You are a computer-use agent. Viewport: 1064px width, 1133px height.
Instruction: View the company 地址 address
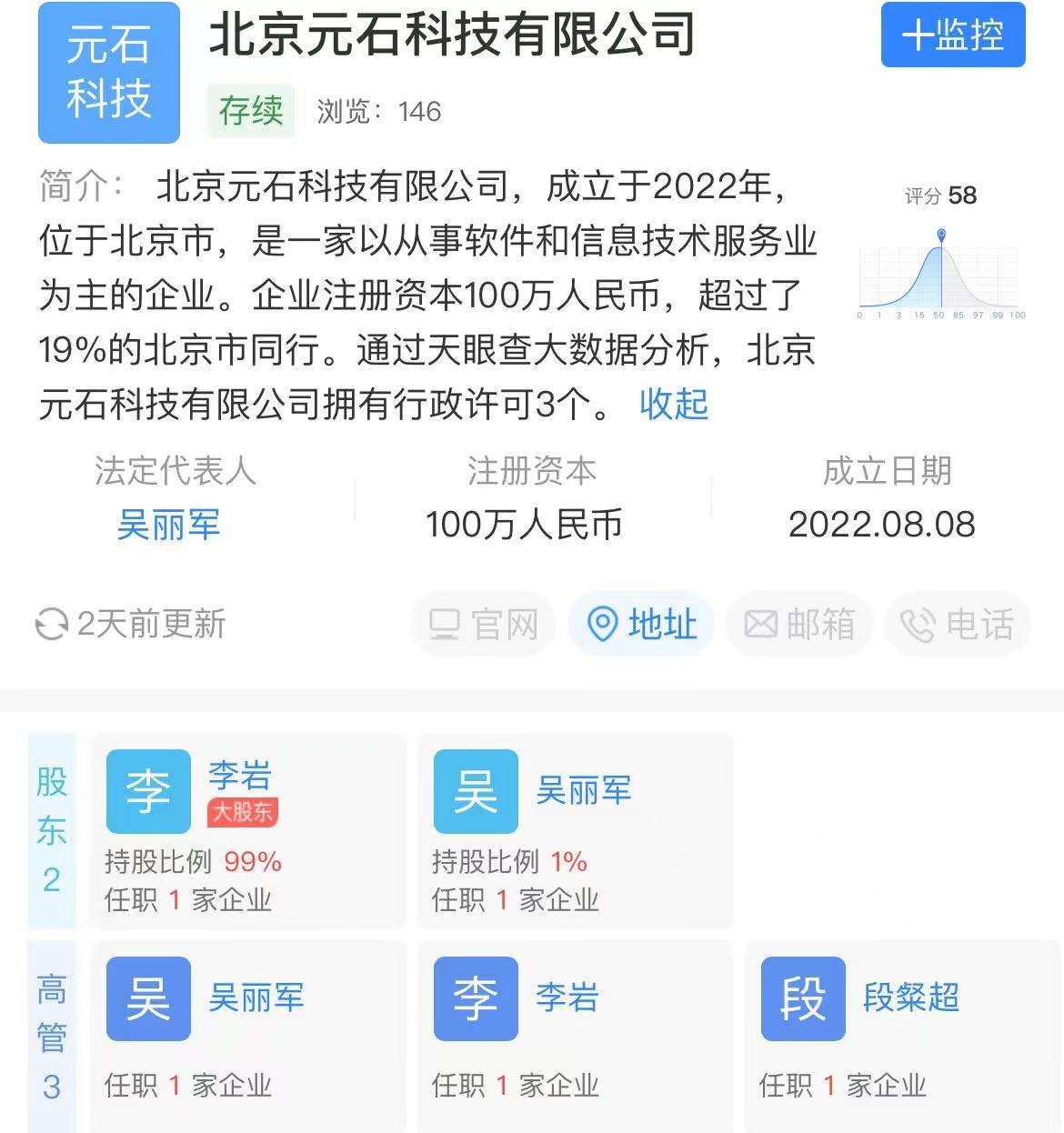(x=642, y=625)
